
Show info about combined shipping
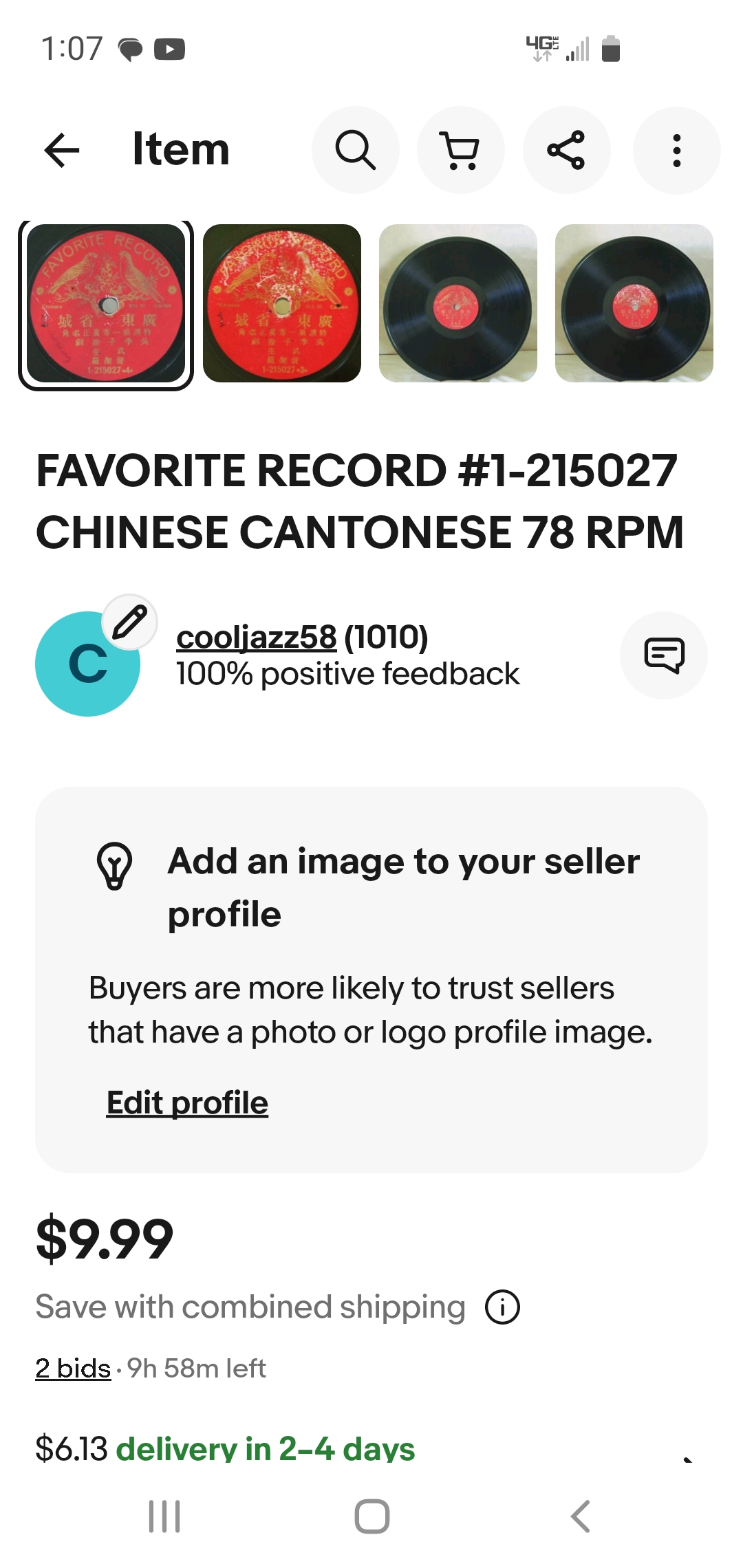tap(503, 1307)
